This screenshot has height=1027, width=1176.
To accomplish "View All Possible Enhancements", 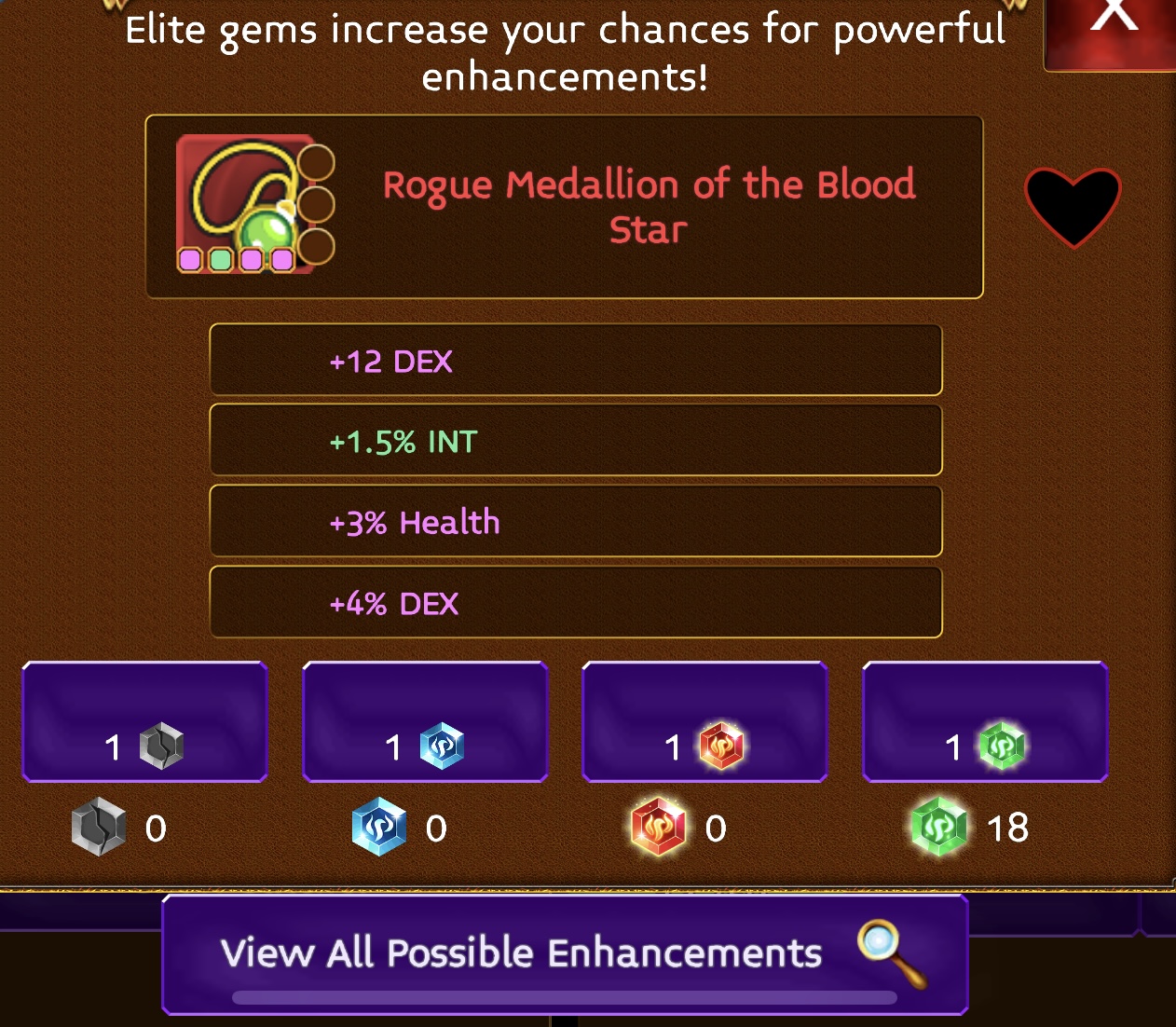I will [x=565, y=954].
